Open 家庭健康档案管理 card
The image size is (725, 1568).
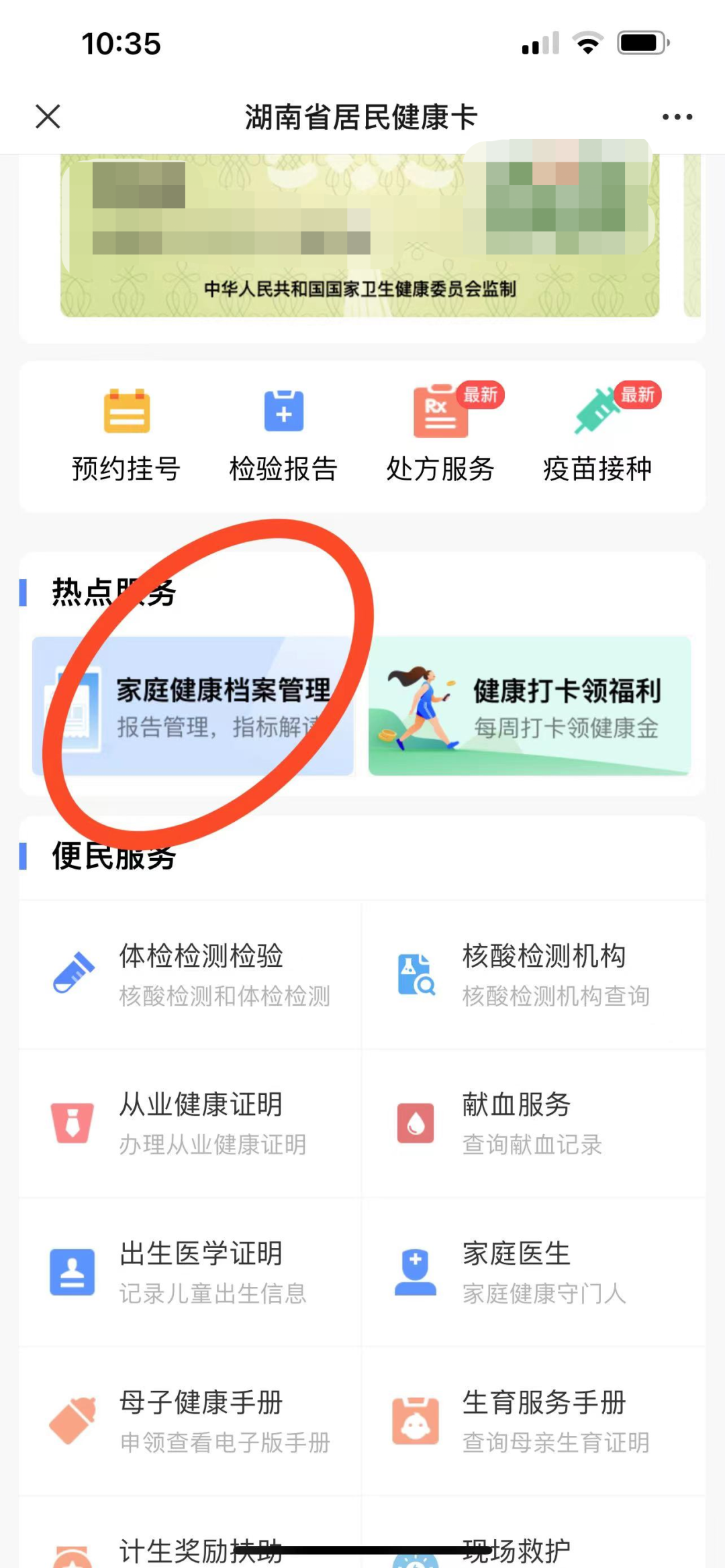[193, 706]
